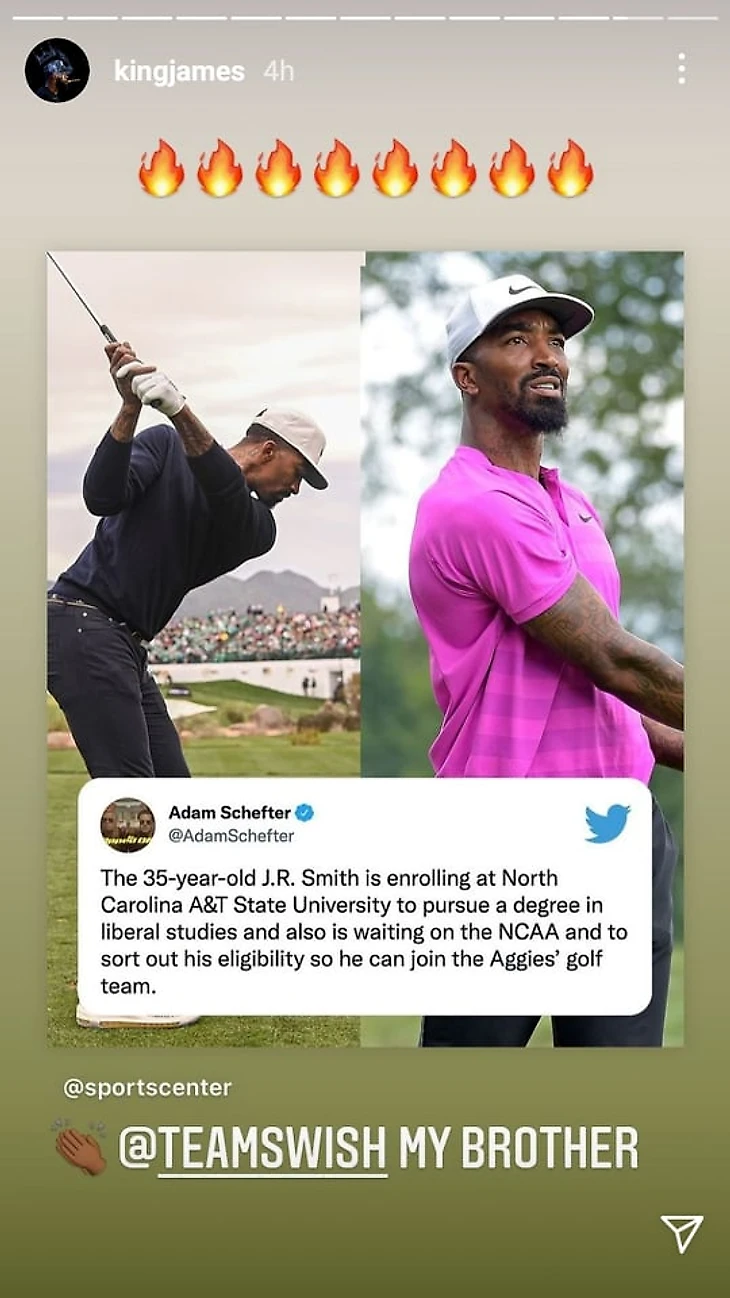Open kingjames profile picture
Viewport: 730px width, 1298px height.
57,71
